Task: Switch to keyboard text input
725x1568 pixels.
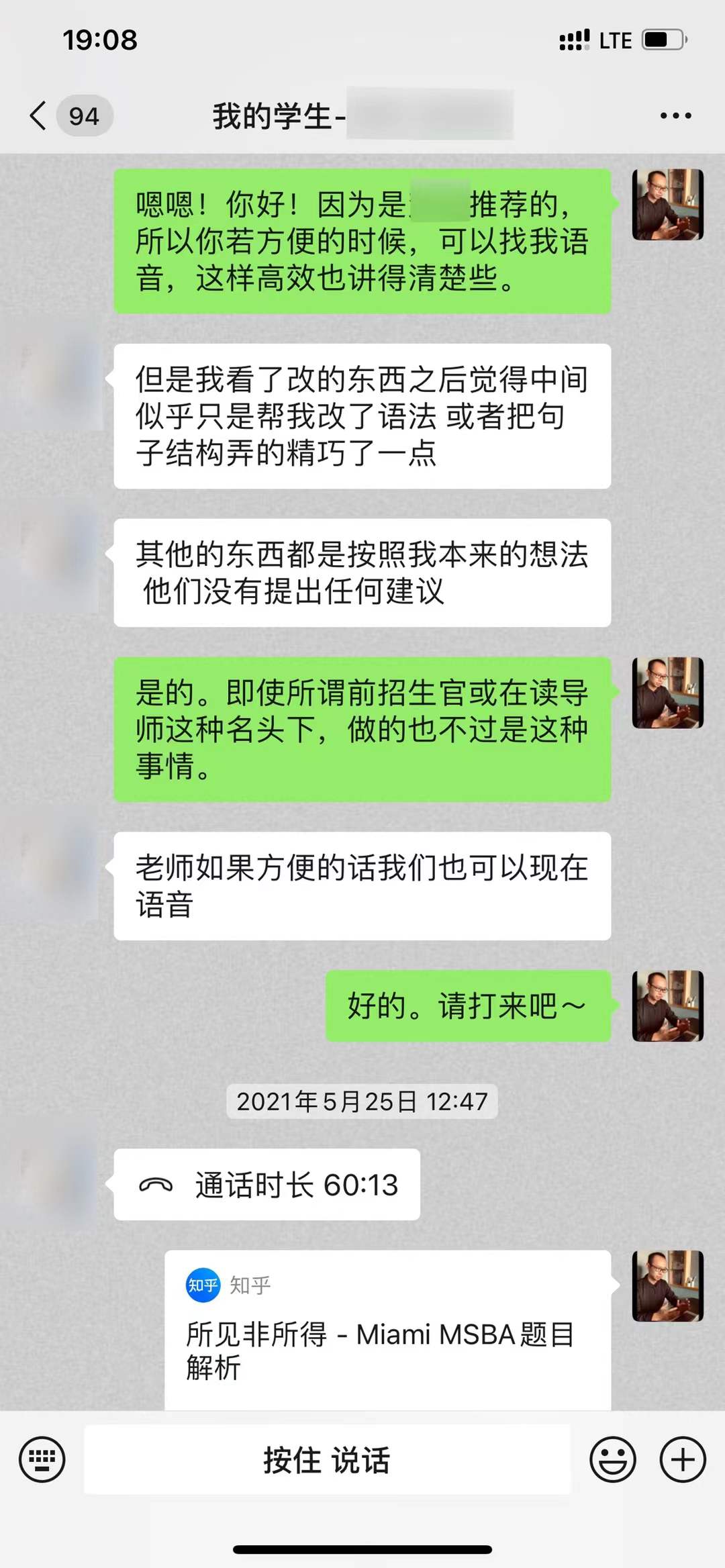Action: pyautogui.click(x=42, y=1459)
